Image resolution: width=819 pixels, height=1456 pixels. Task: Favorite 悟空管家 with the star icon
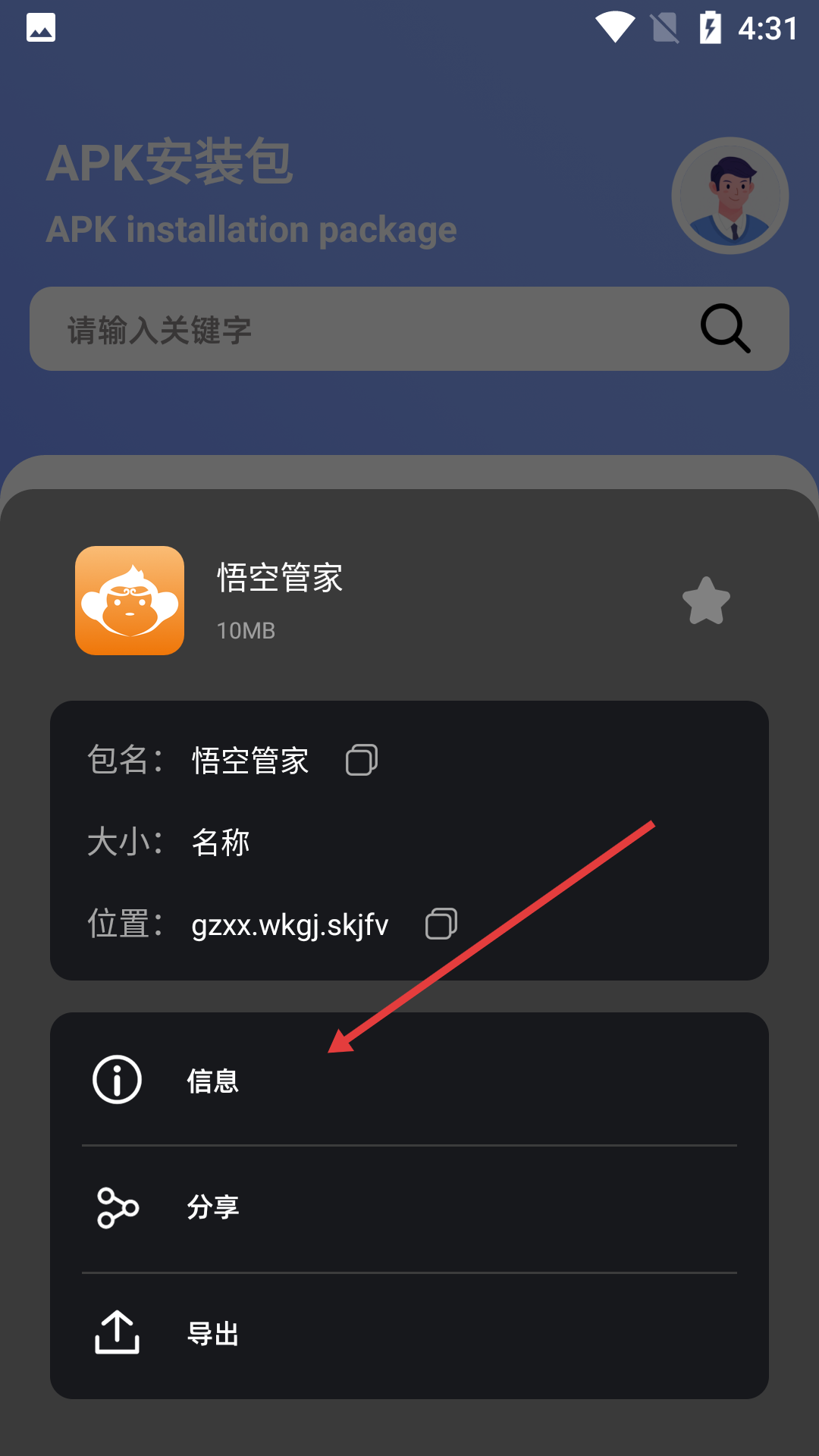[x=706, y=601]
